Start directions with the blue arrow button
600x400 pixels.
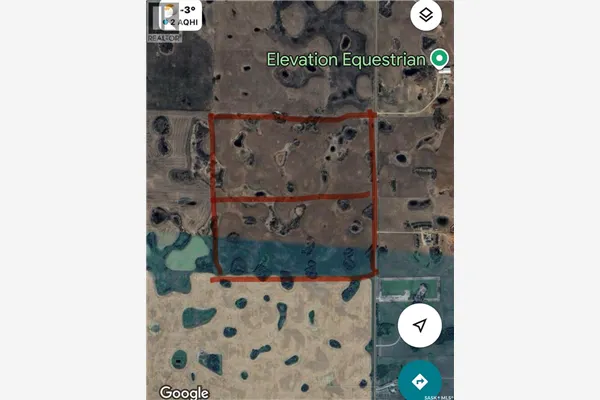[421, 382]
